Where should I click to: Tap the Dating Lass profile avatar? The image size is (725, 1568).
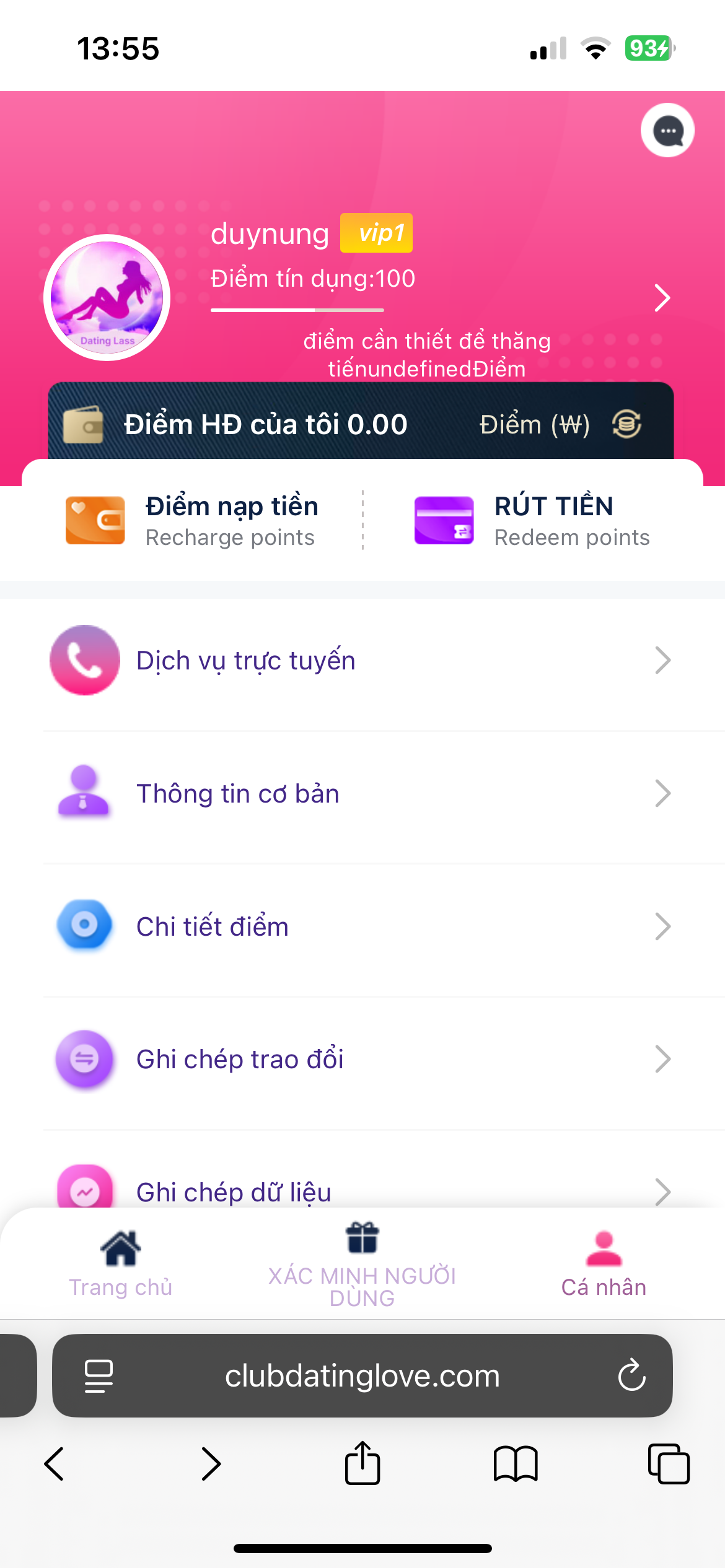(x=107, y=298)
